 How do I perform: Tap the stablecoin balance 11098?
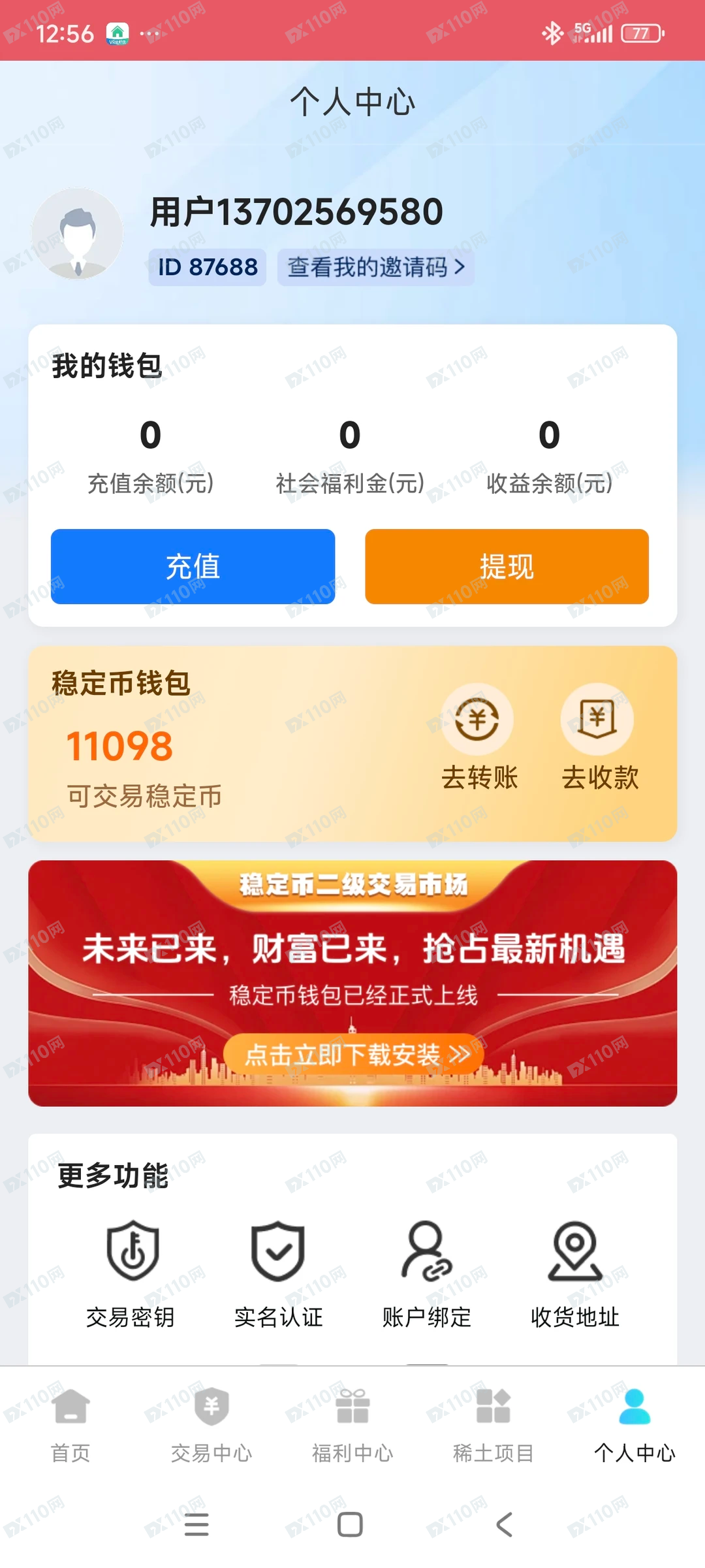tap(119, 744)
